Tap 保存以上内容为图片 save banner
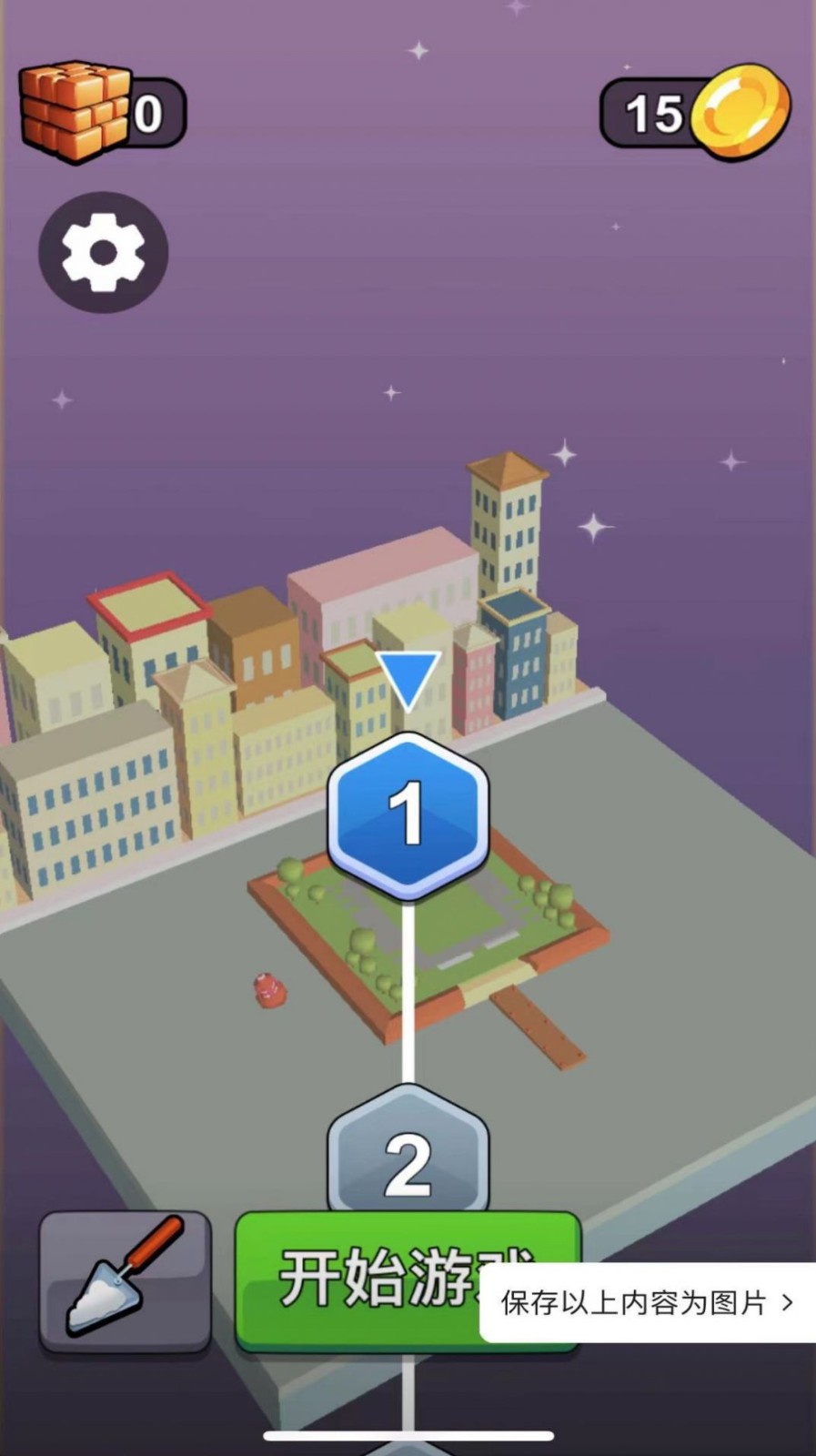Viewport: 816px width, 1456px height. 646,1302
